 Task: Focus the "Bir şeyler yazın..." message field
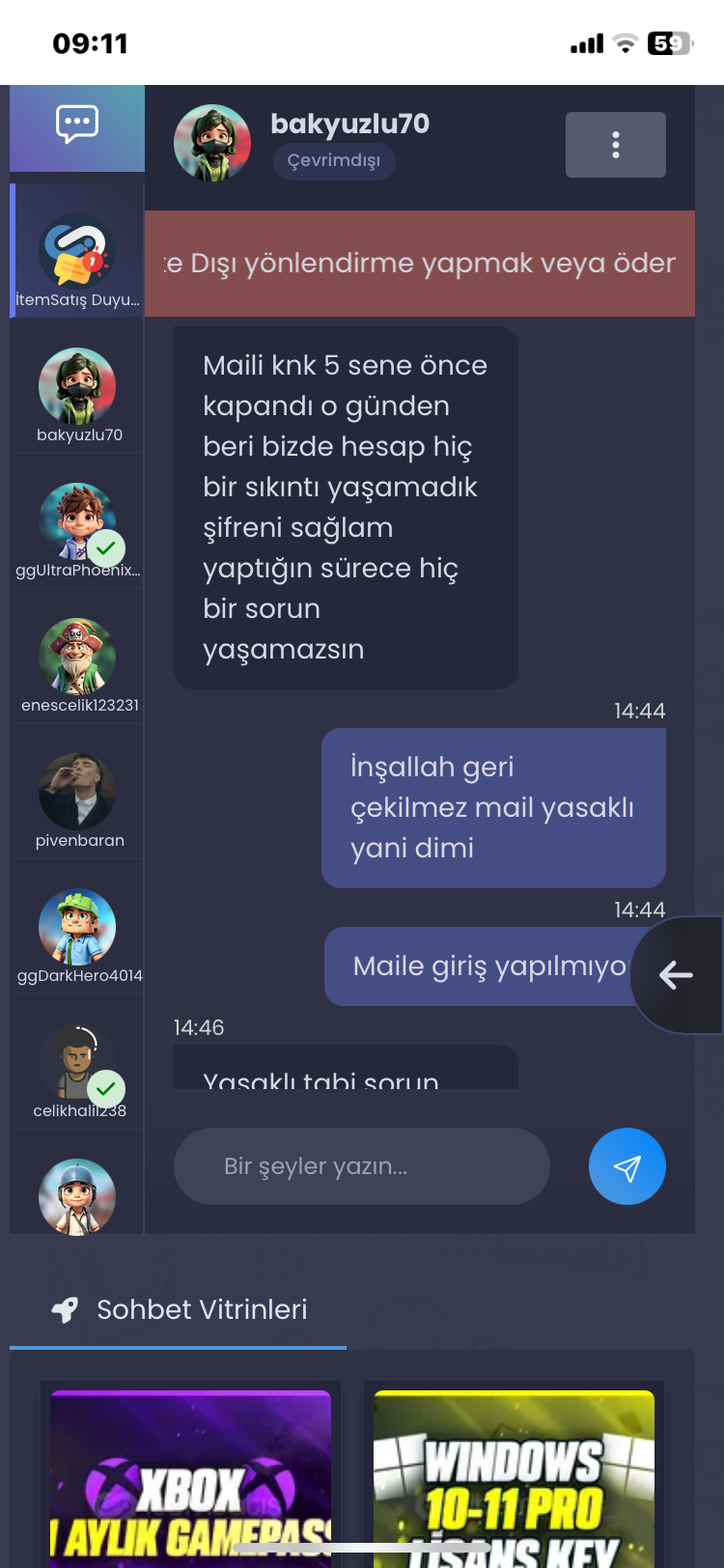point(362,1166)
